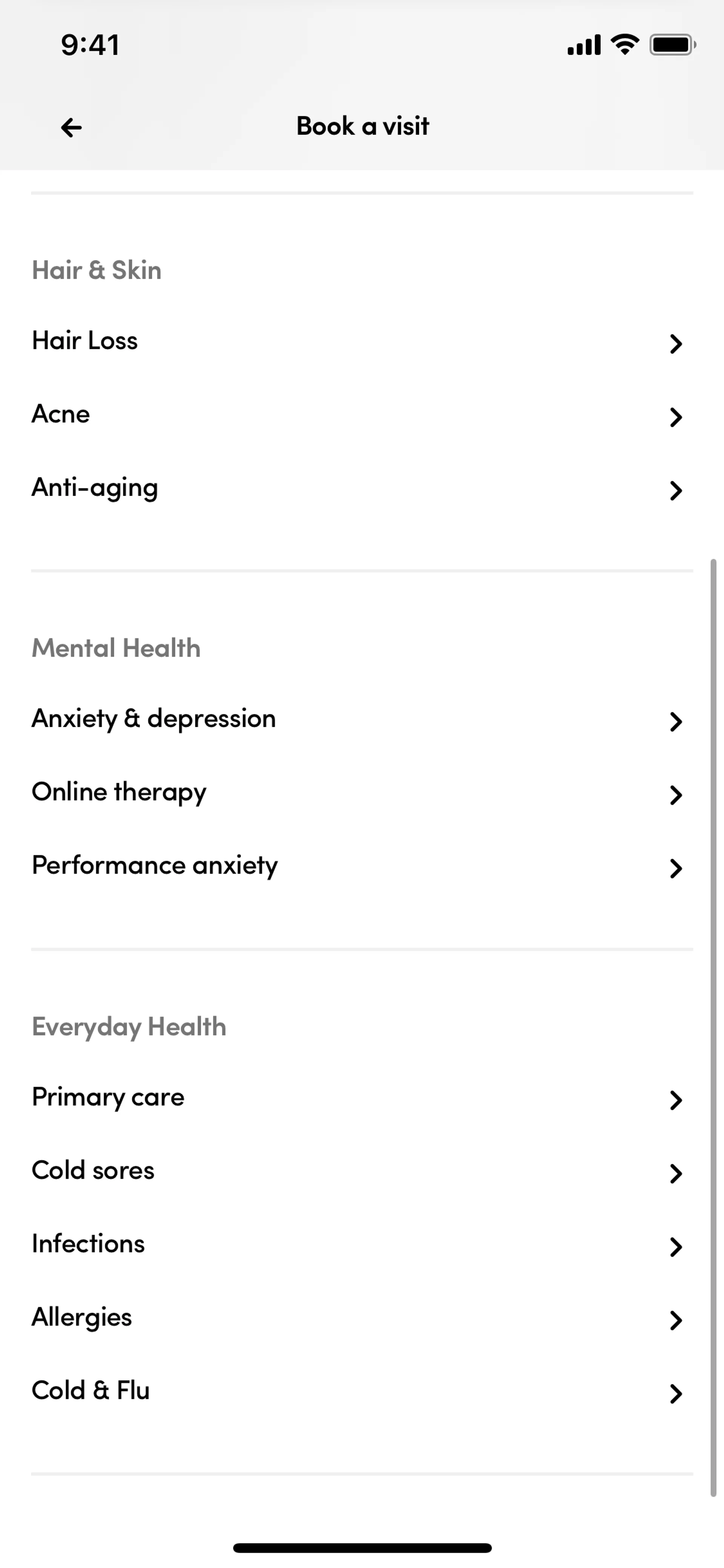
Task: Select Acne treatment visit
Action: click(61, 415)
